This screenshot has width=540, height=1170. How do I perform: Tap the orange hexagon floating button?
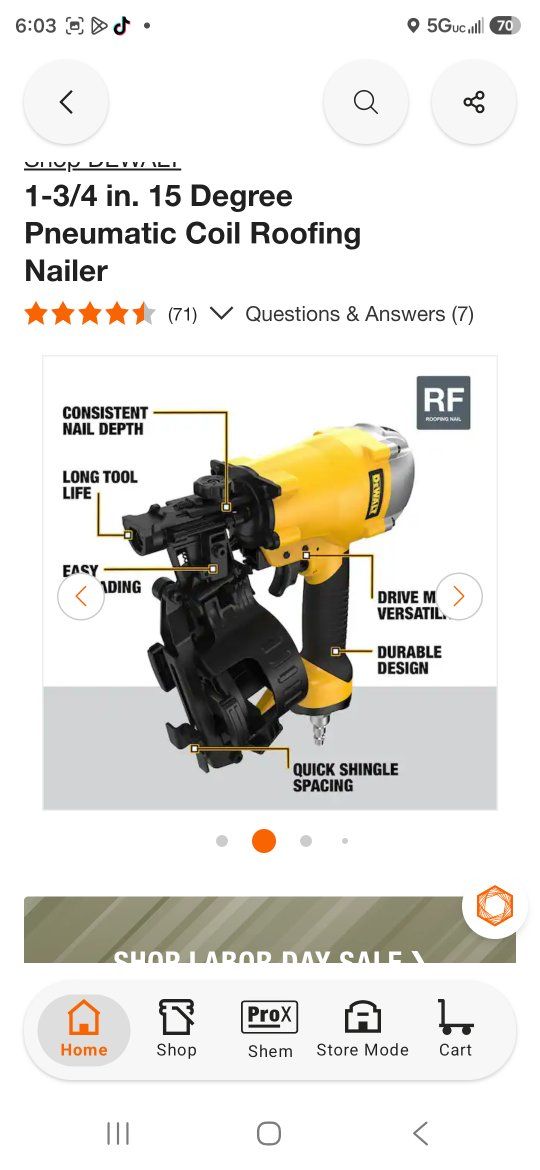495,905
